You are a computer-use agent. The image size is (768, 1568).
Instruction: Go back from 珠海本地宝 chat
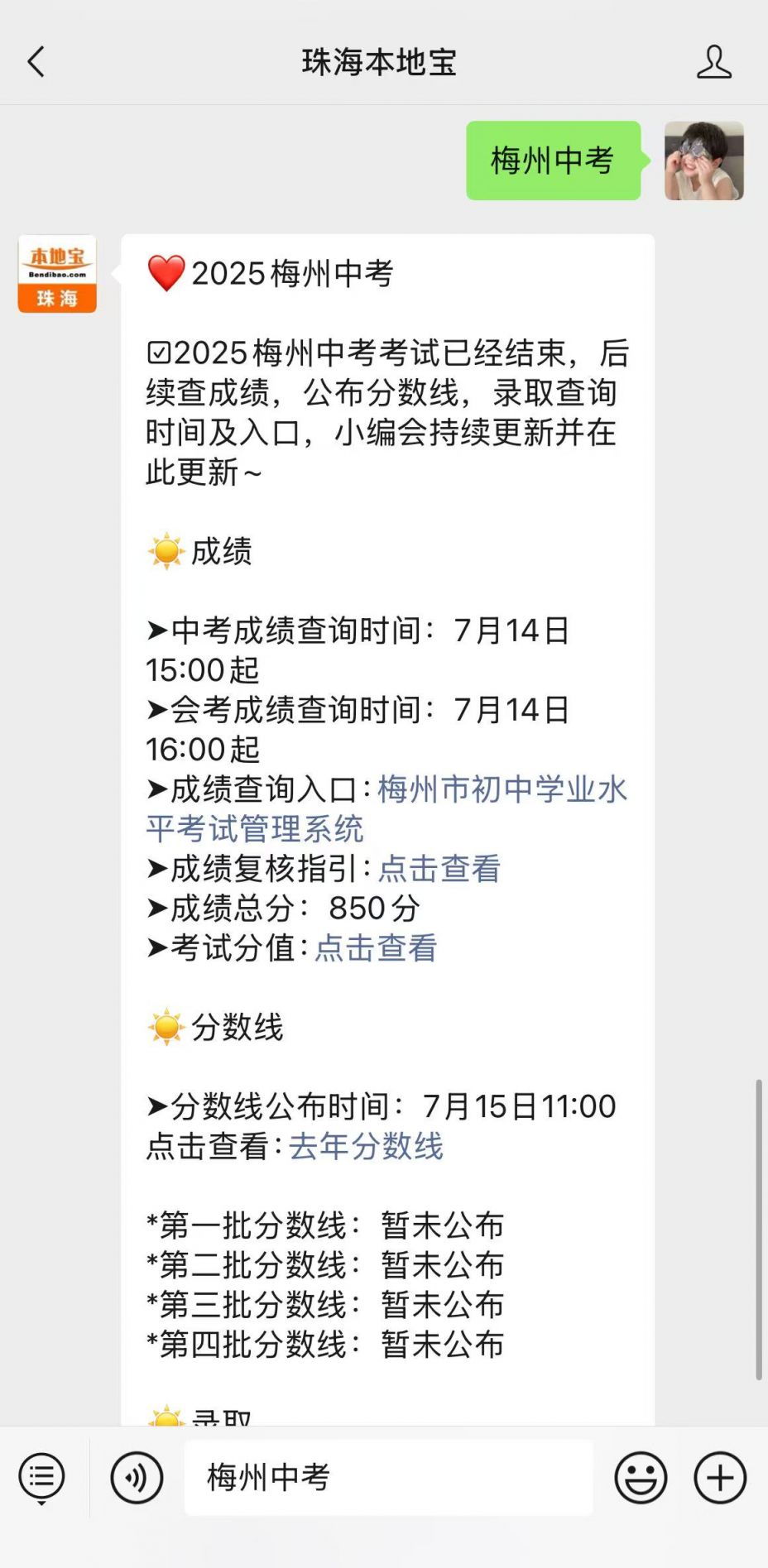click(x=36, y=62)
